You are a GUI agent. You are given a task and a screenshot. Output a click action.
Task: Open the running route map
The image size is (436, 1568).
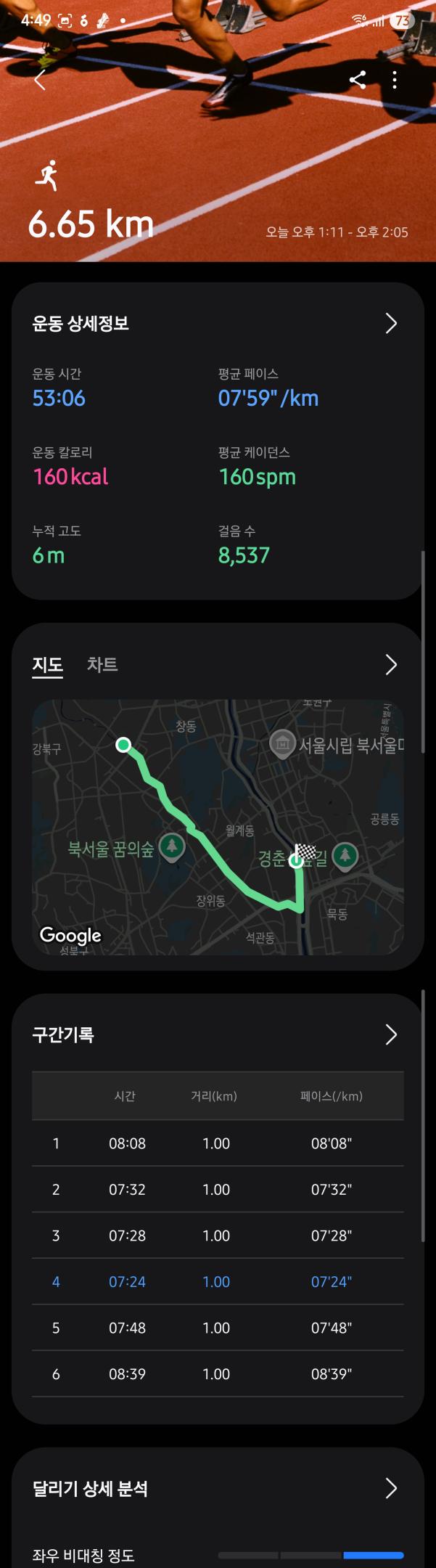pyautogui.click(x=218, y=827)
